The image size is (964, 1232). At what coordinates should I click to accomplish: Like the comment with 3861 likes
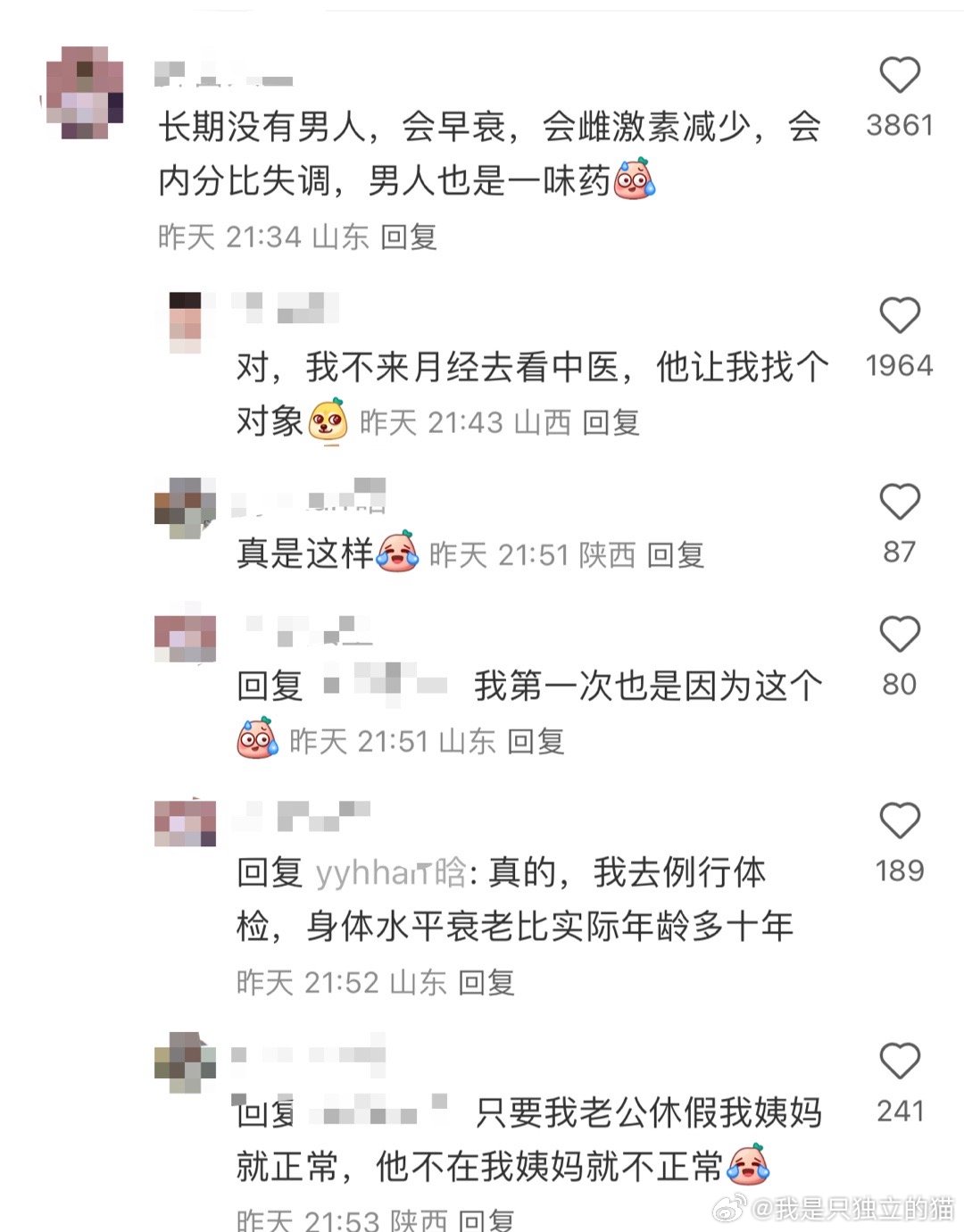point(899,76)
